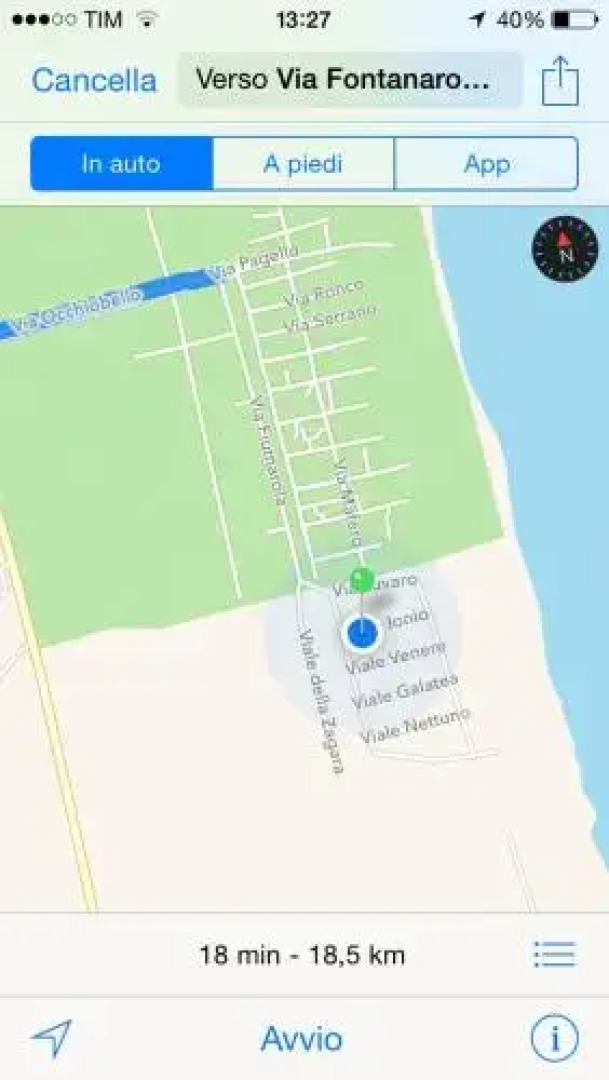609x1080 pixels.
Task: Edit the Verso Via Fontanaro destination field
Action: (x=350, y=80)
